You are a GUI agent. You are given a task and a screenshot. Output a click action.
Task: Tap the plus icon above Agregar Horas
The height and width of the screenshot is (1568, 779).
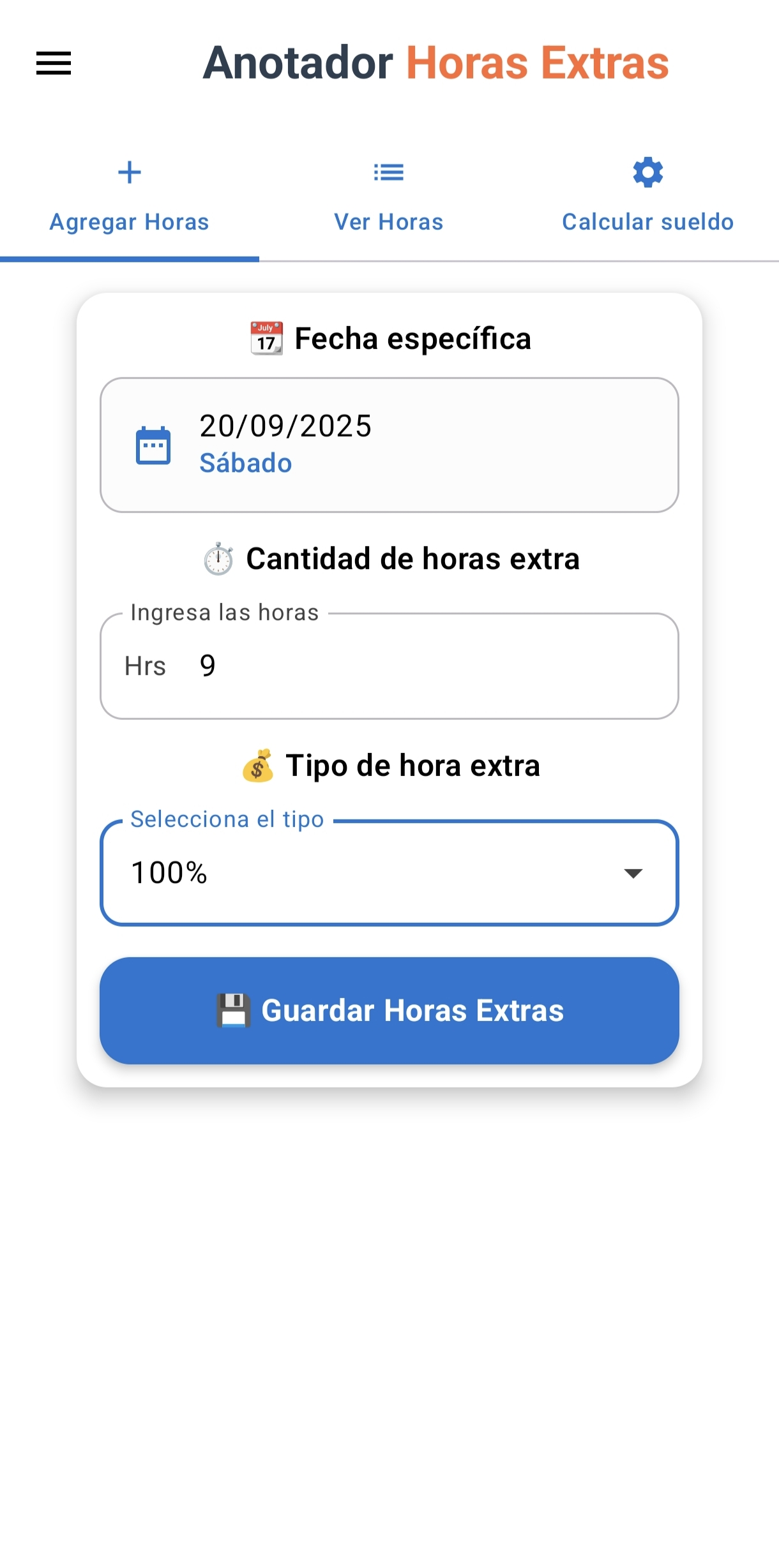[129, 172]
